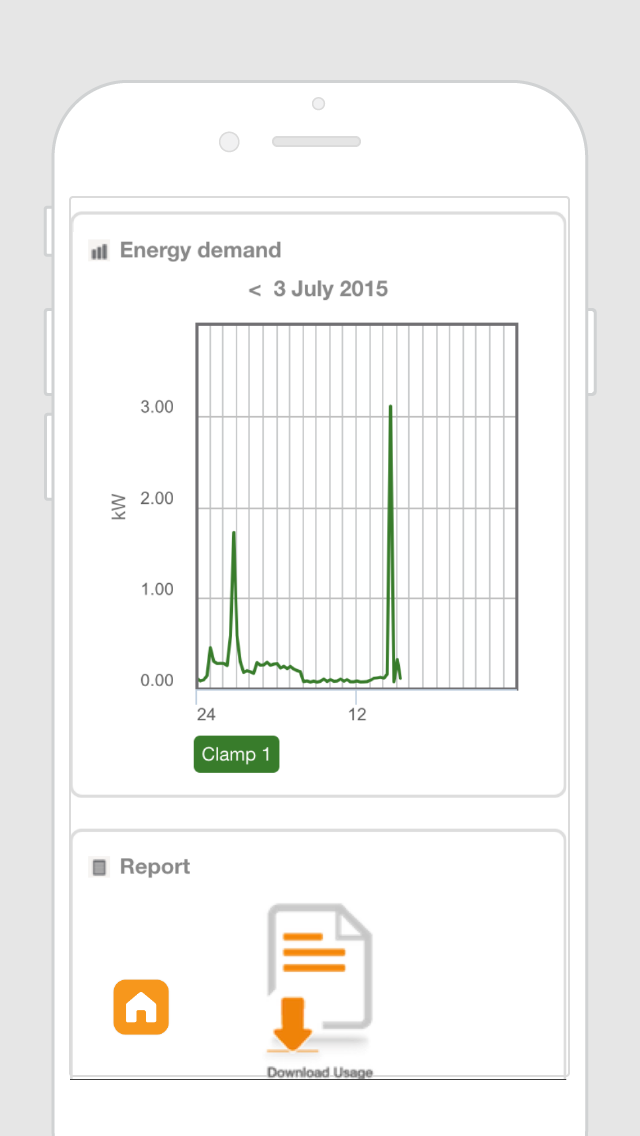Image resolution: width=640 pixels, height=1136 pixels.
Task: Toggle the Clamp 1 series
Action: (x=236, y=755)
